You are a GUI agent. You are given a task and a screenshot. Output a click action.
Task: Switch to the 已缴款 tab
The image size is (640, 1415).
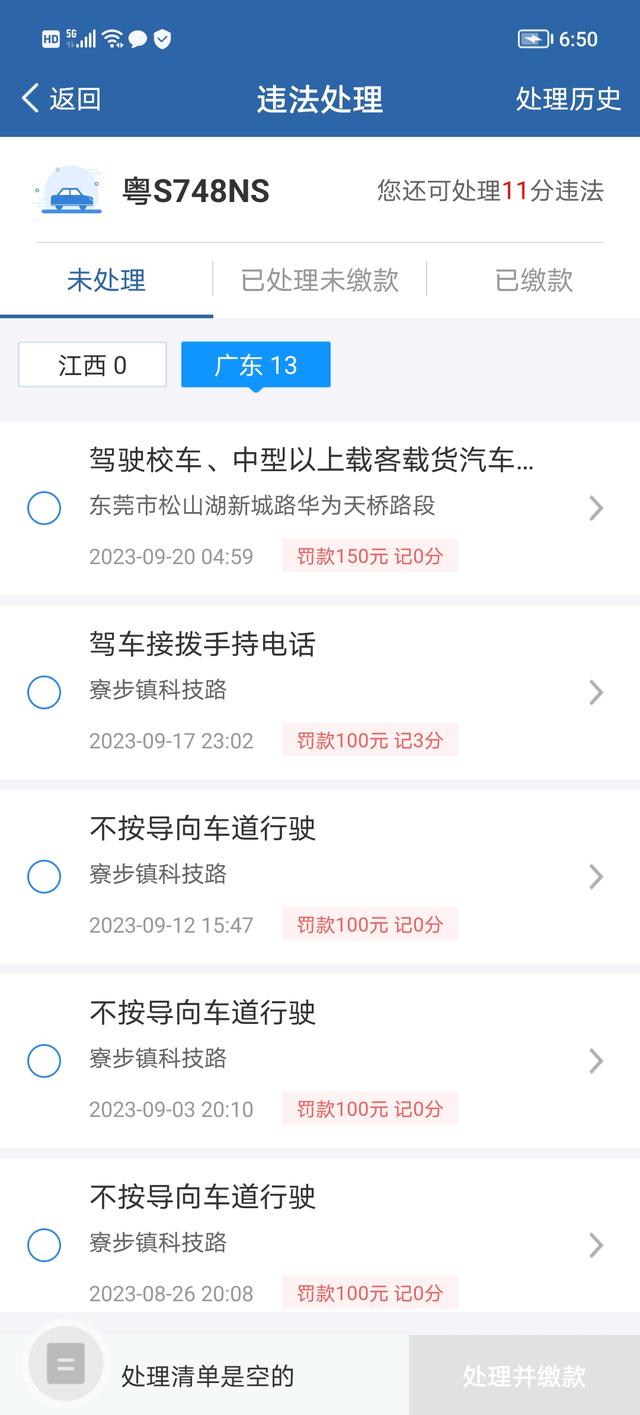tap(534, 280)
